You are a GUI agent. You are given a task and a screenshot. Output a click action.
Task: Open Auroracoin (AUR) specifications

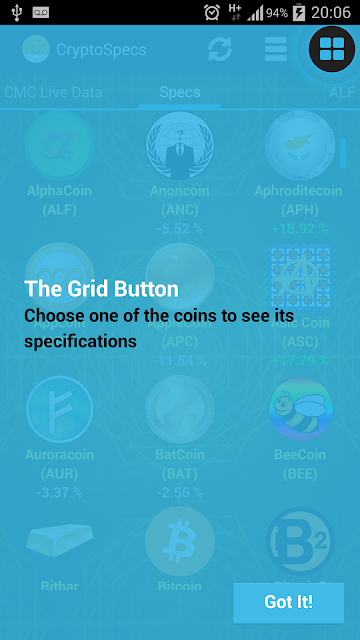point(60,437)
